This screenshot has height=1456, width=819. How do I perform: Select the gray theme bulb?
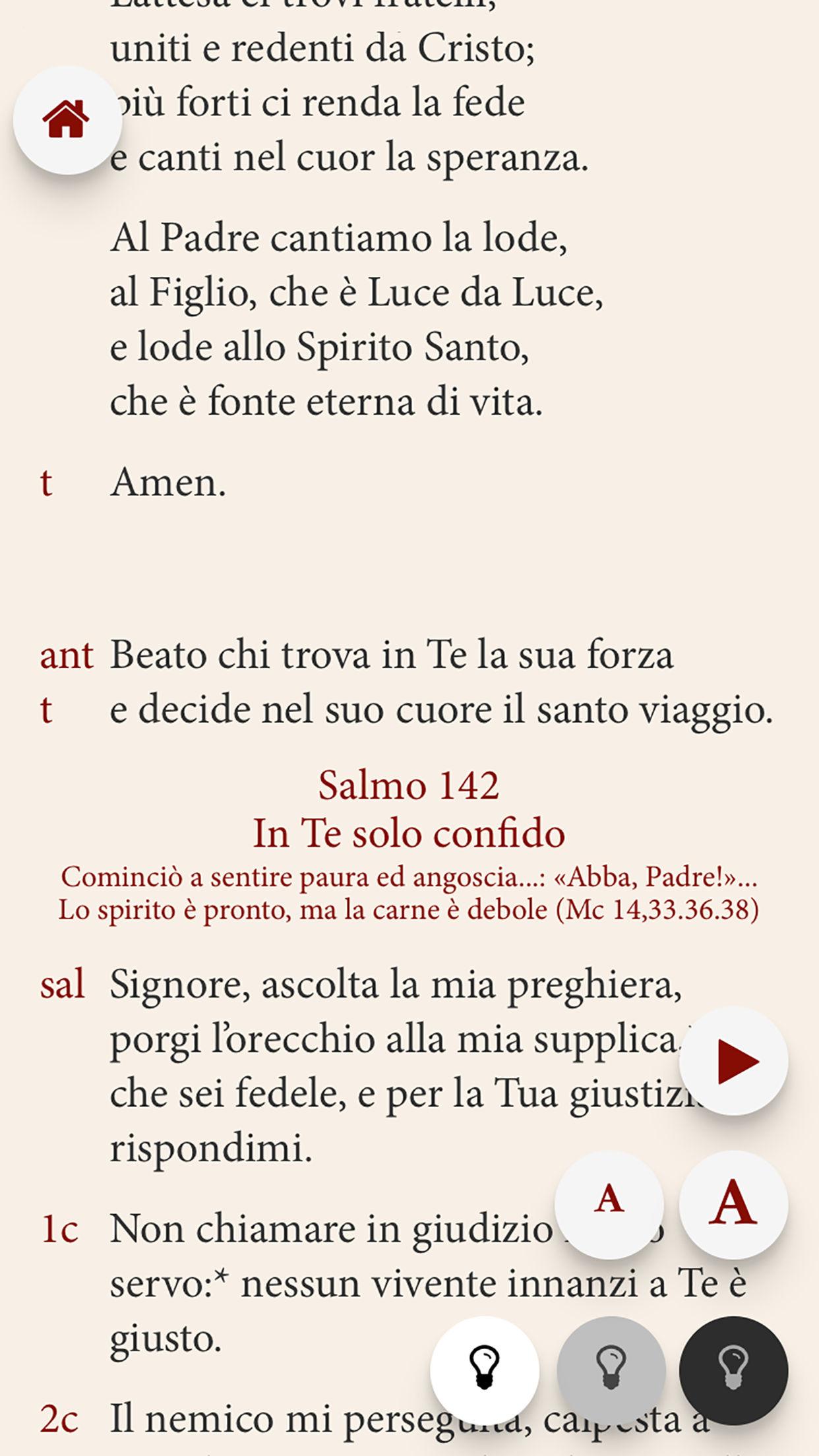611,1370
